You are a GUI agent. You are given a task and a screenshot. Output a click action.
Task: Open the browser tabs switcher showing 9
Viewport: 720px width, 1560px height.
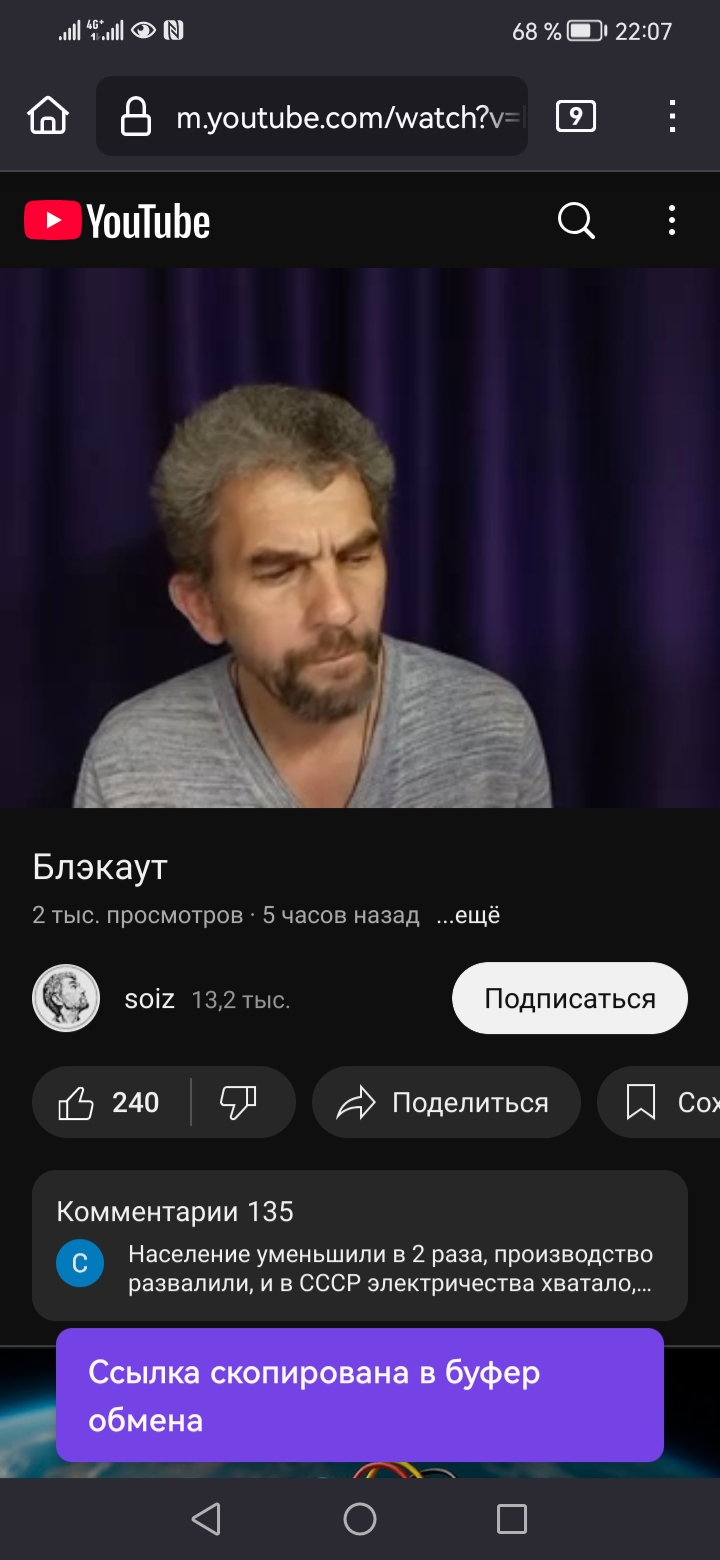(575, 117)
